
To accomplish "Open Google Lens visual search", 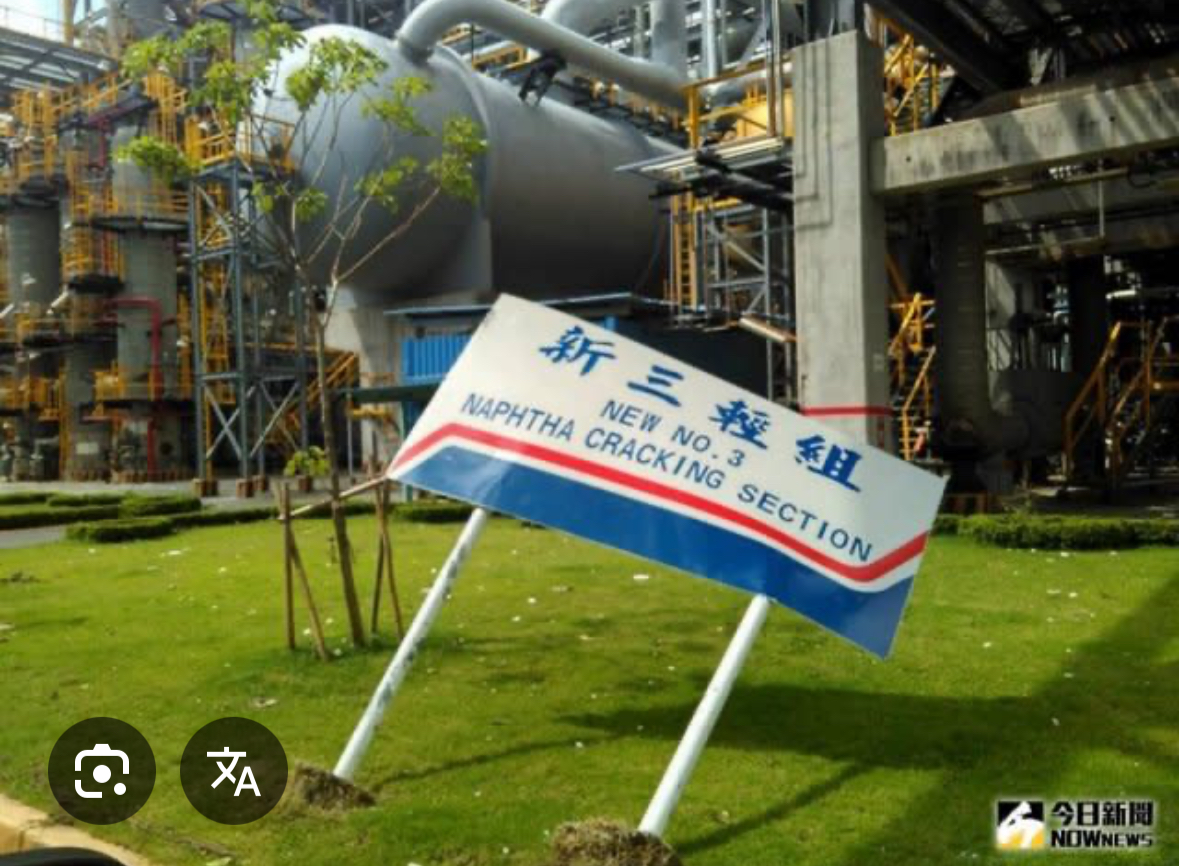I will pos(102,770).
